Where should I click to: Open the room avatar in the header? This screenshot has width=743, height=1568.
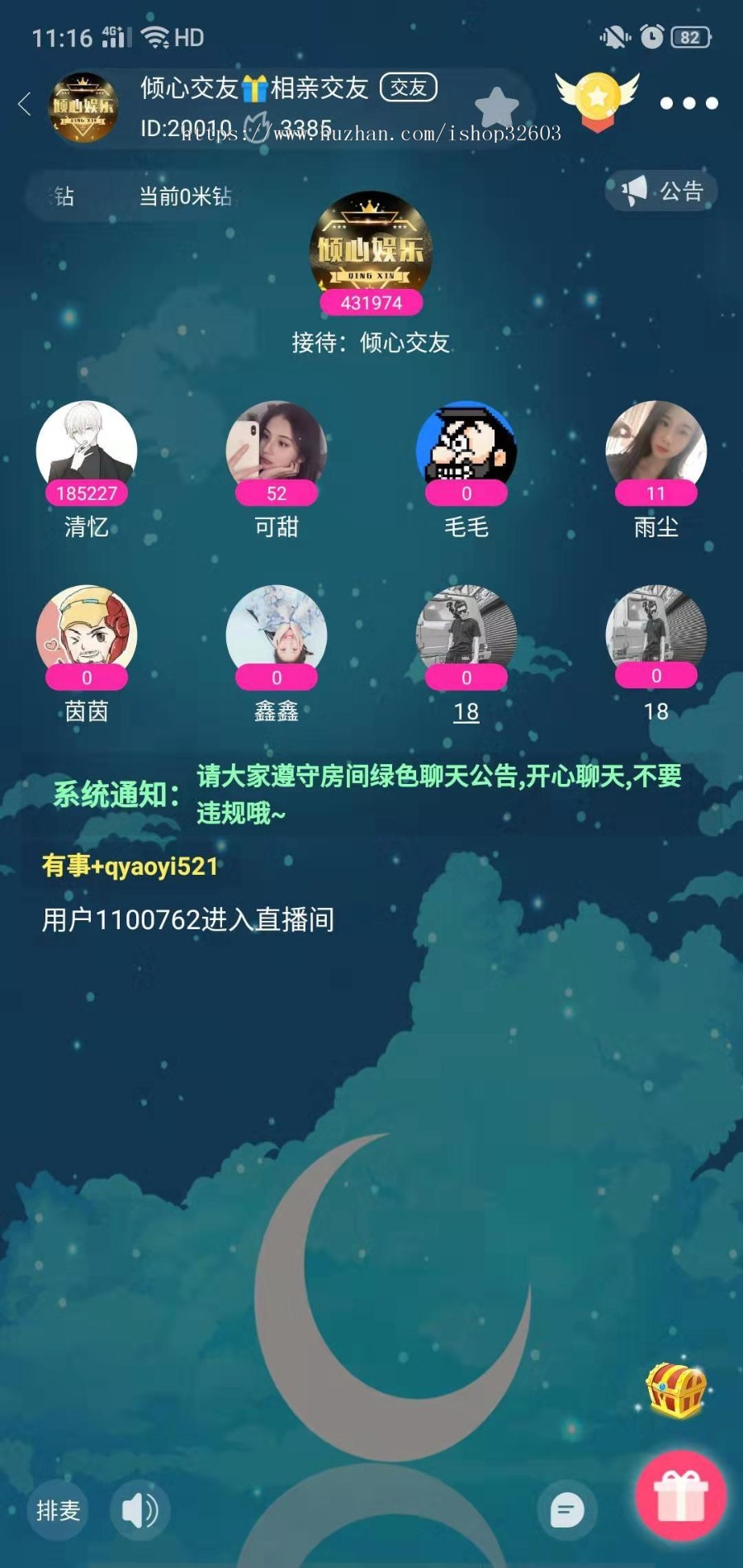point(83,107)
